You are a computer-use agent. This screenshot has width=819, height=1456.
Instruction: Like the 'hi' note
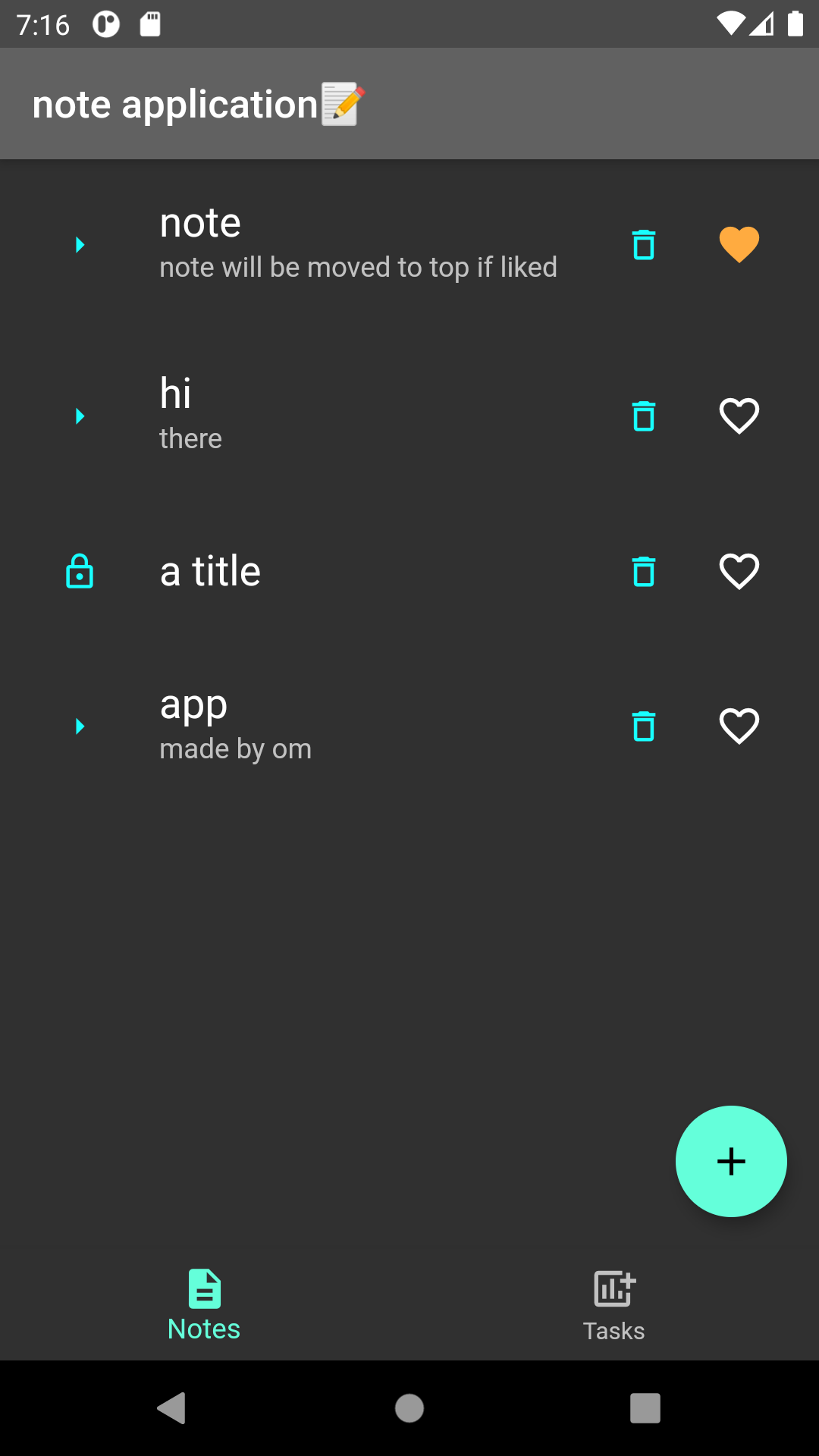pos(739,416)
